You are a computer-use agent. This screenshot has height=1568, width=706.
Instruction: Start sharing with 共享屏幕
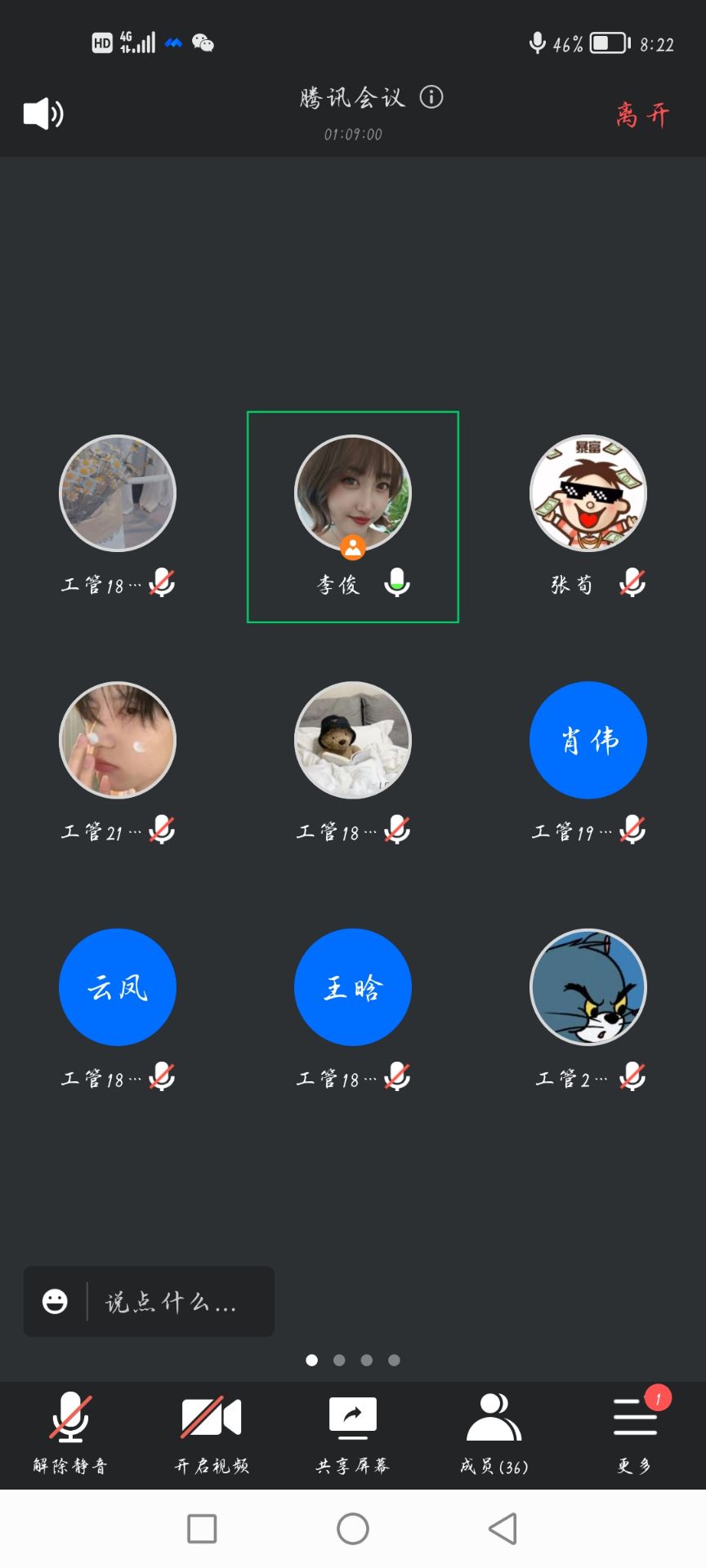click(x=352, y=1433)
